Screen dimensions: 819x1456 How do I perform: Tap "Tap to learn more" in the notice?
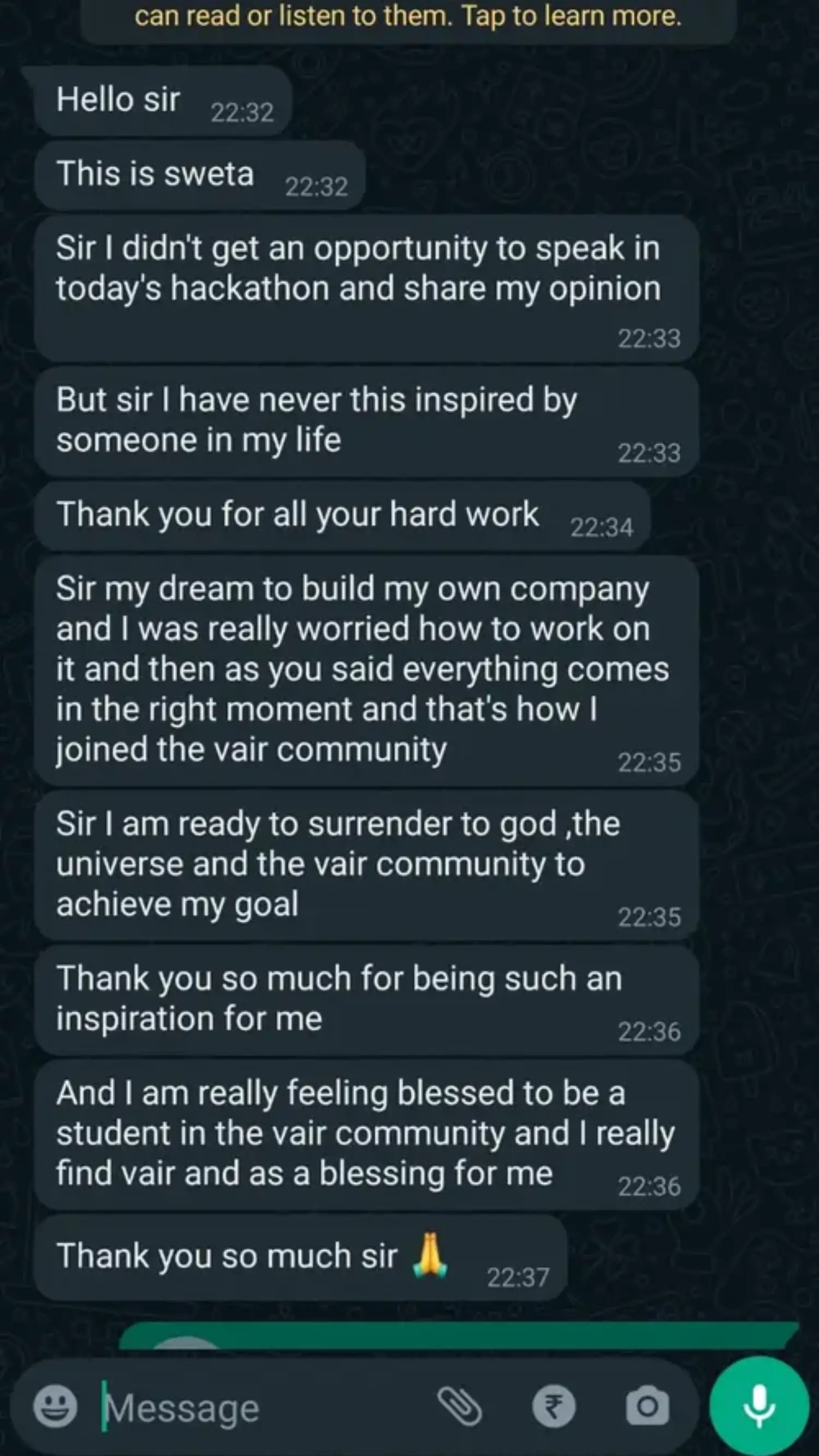point(571,16)
